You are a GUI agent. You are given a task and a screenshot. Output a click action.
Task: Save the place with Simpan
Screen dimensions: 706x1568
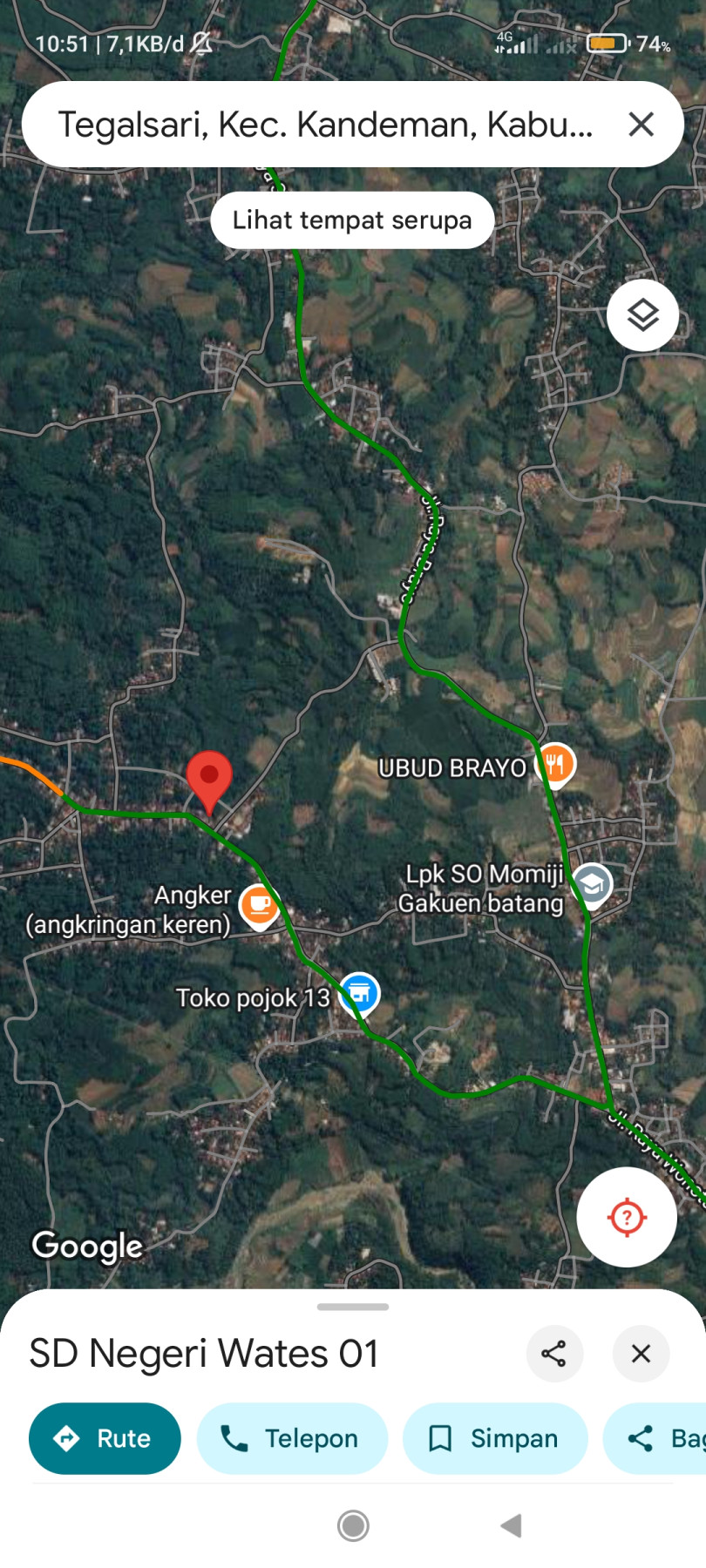coord(495,1438)
